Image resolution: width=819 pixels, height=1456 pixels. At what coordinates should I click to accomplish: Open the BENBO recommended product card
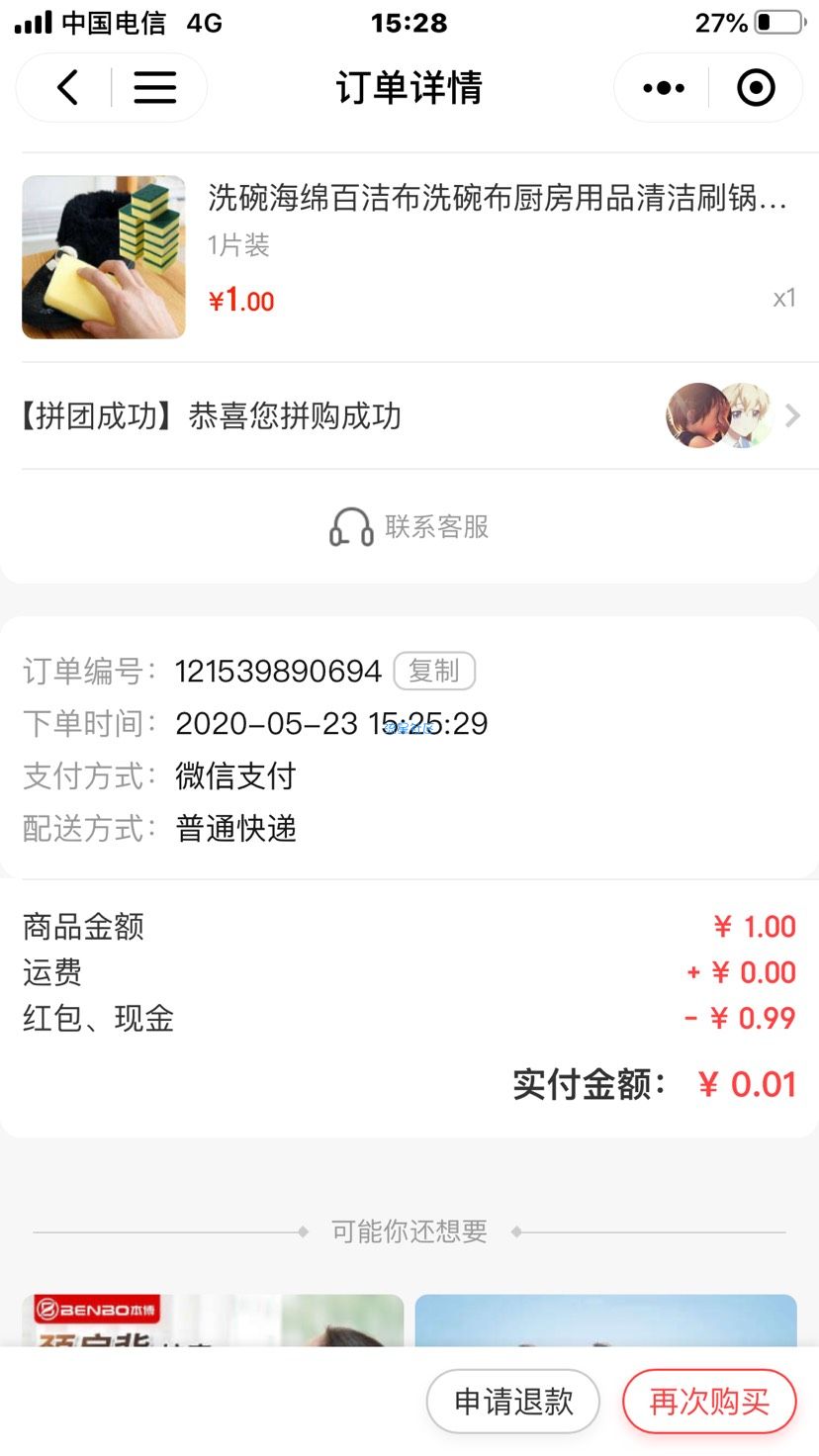(213, 1320)
